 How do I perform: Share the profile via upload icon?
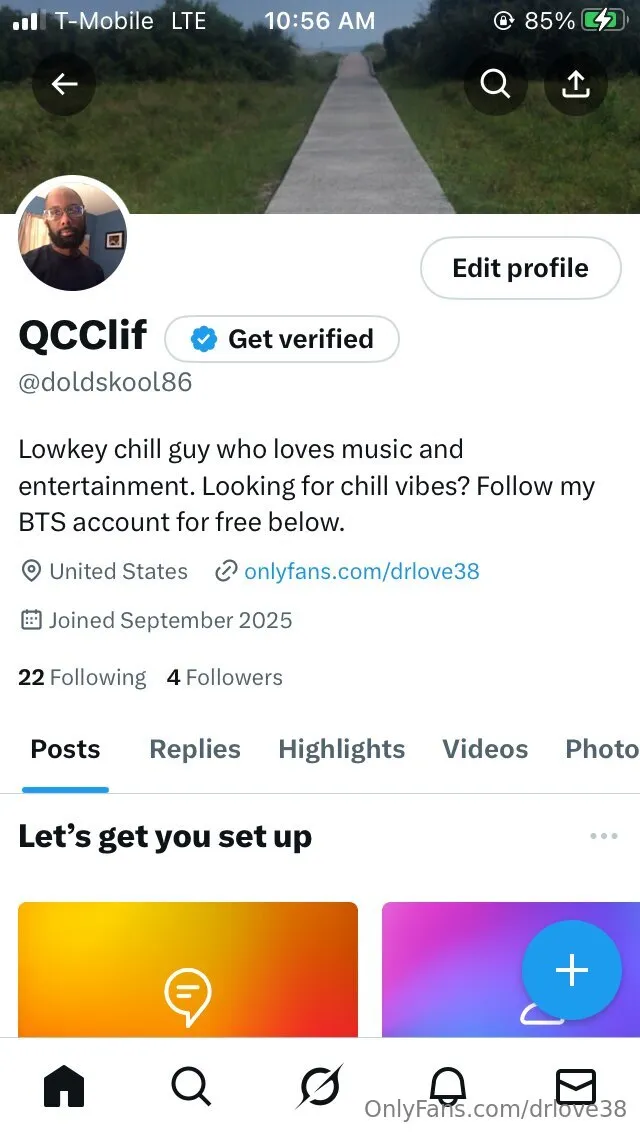575,84
